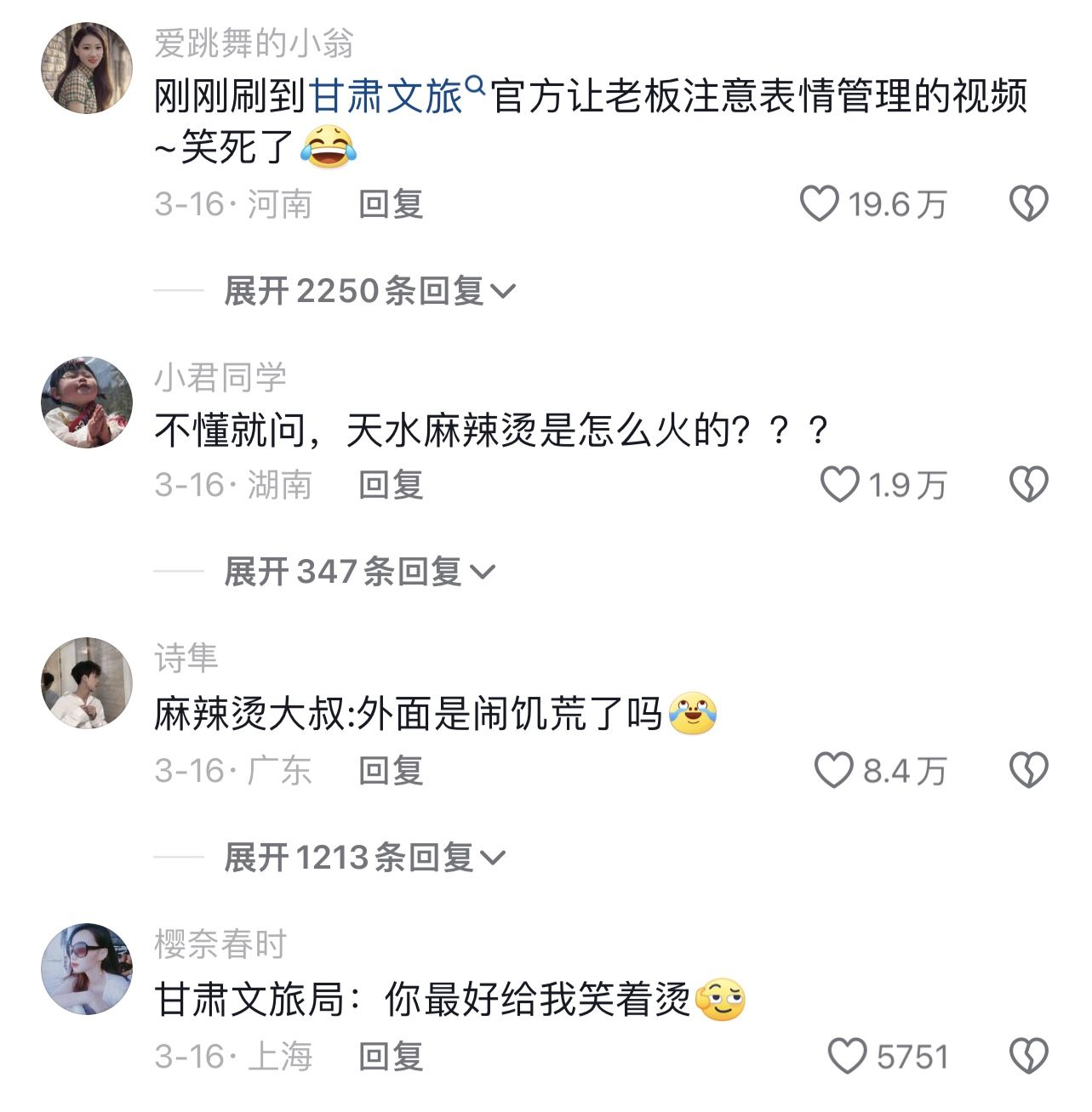The width and height of the screenshot is (1092, 1112).
Task: Dislike 诗隼's comment
Action: click(1028, 771)
